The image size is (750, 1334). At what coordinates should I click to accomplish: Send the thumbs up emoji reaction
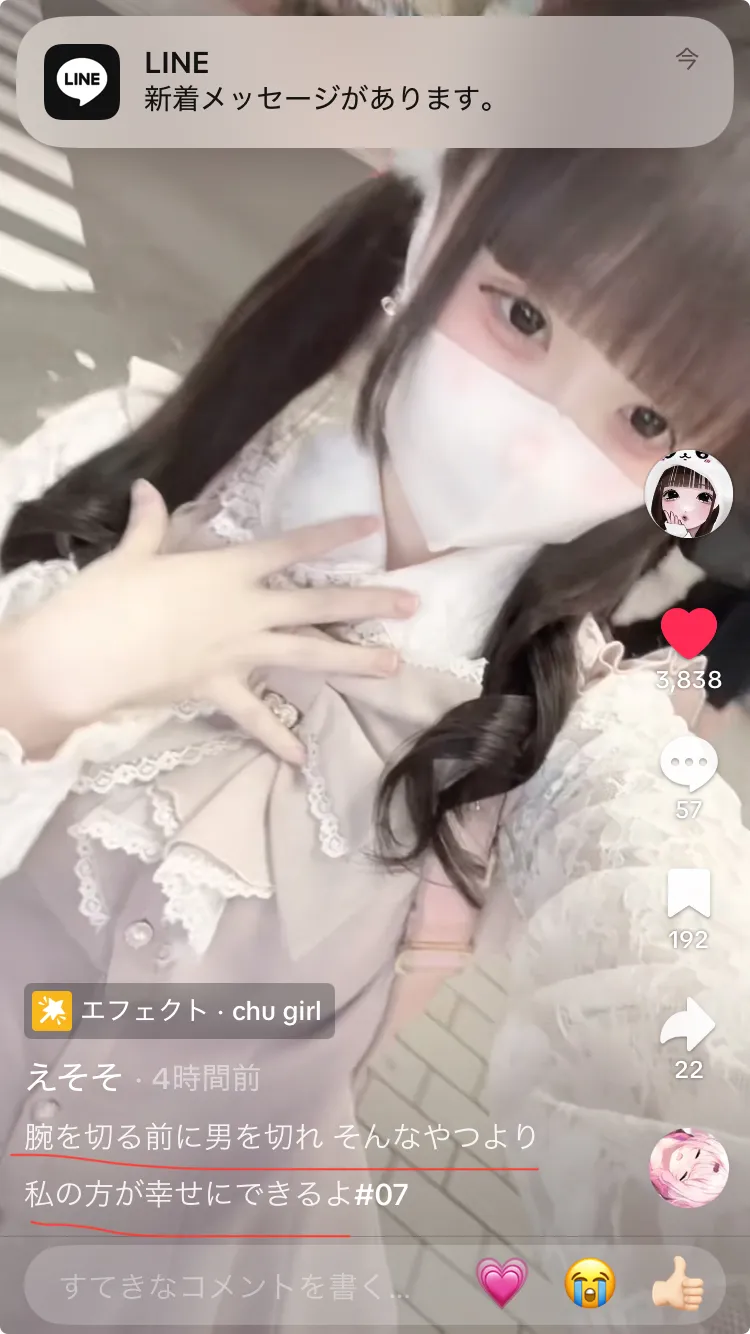(x=678, y=1283)
